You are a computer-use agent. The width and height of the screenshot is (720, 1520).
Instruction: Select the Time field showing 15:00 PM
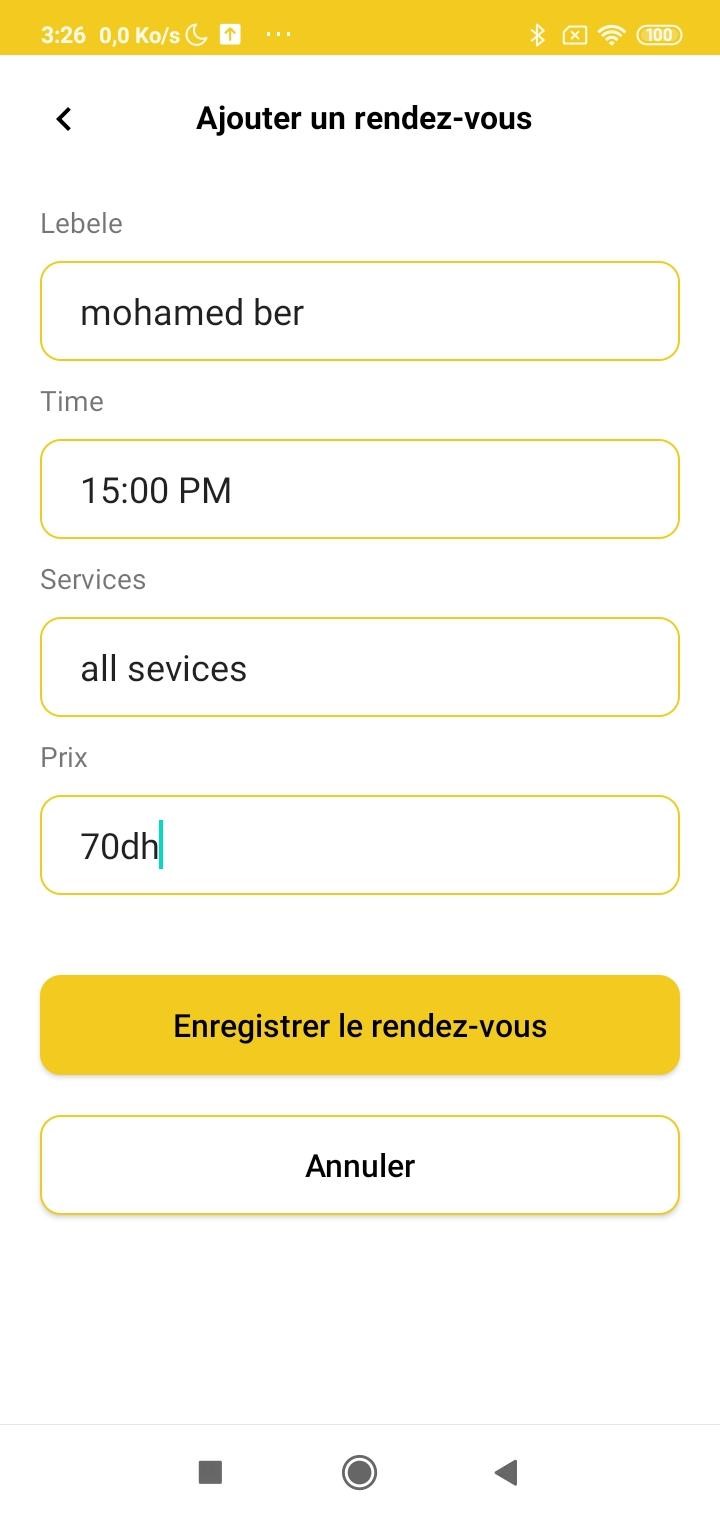[360, 489]
